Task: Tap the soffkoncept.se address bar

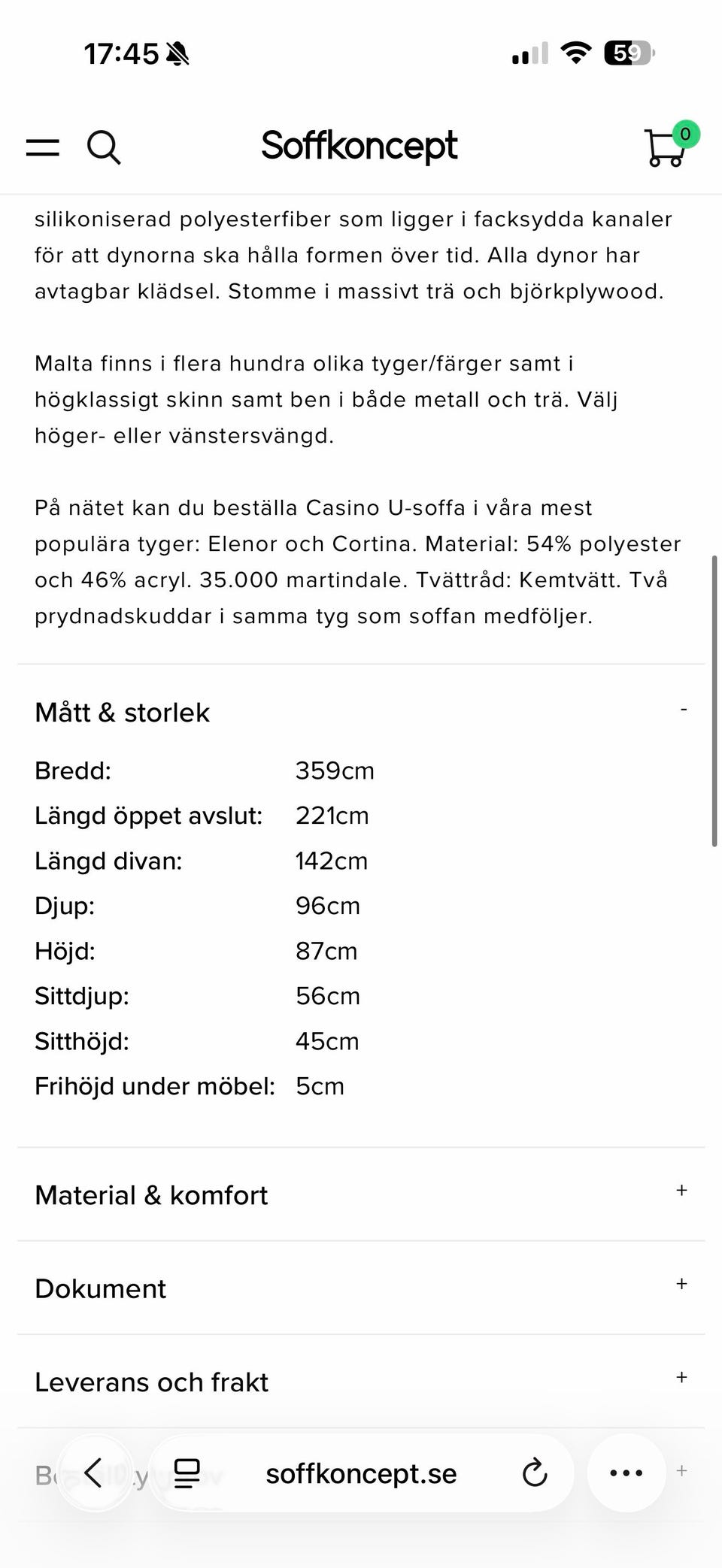Action: [x=361, y=1473]
